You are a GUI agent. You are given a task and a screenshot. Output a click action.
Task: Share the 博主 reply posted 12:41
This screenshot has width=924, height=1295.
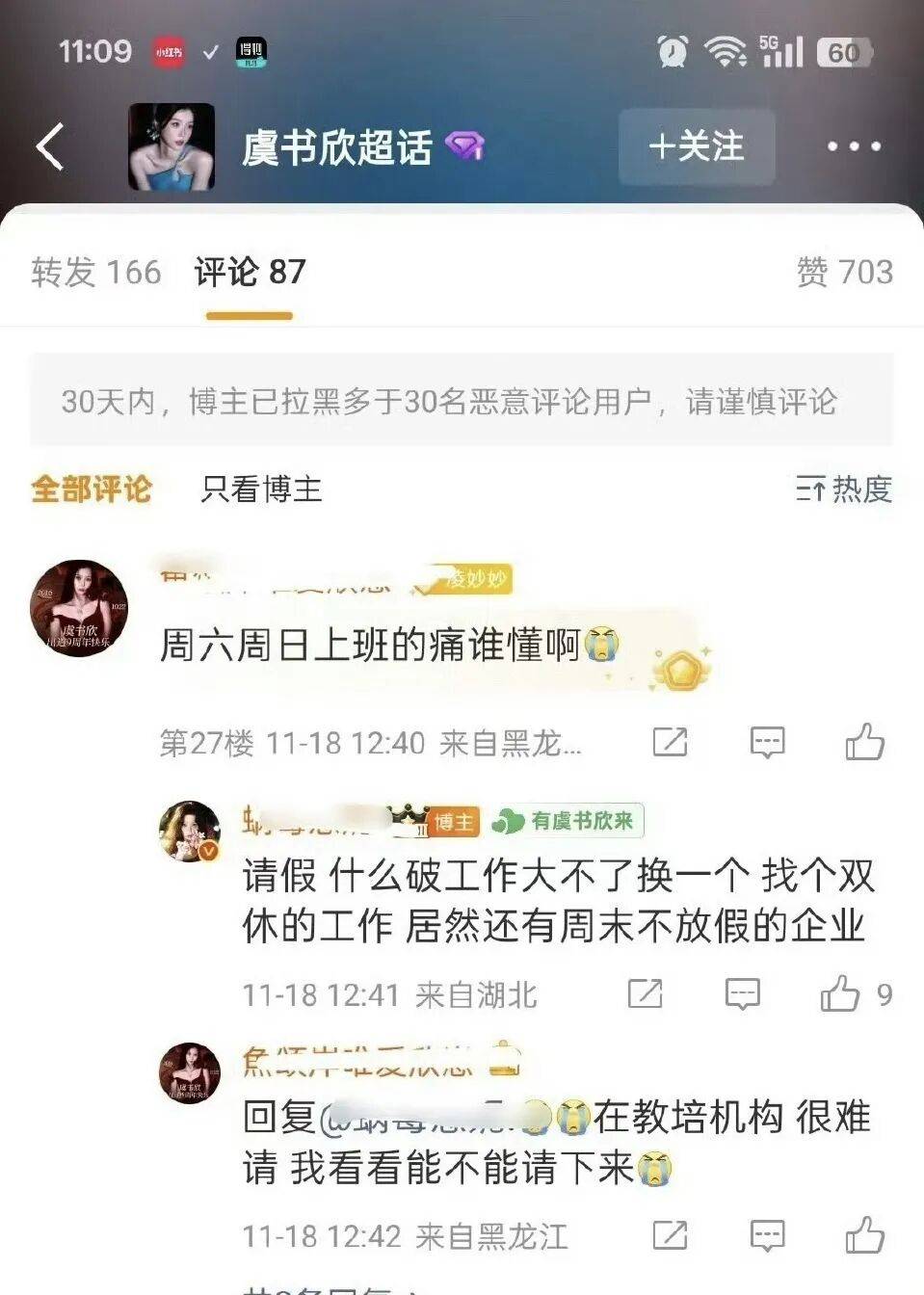[645, 993]
